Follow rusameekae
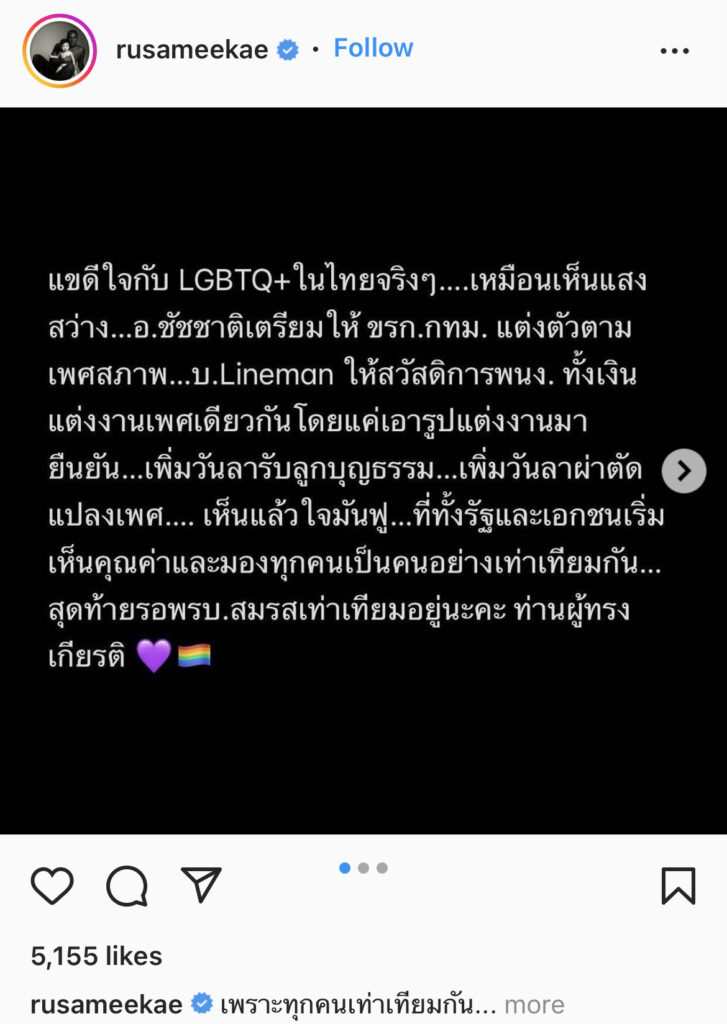Image resolution: width=727 pixels, height=1024 pixels. point(373,48)
